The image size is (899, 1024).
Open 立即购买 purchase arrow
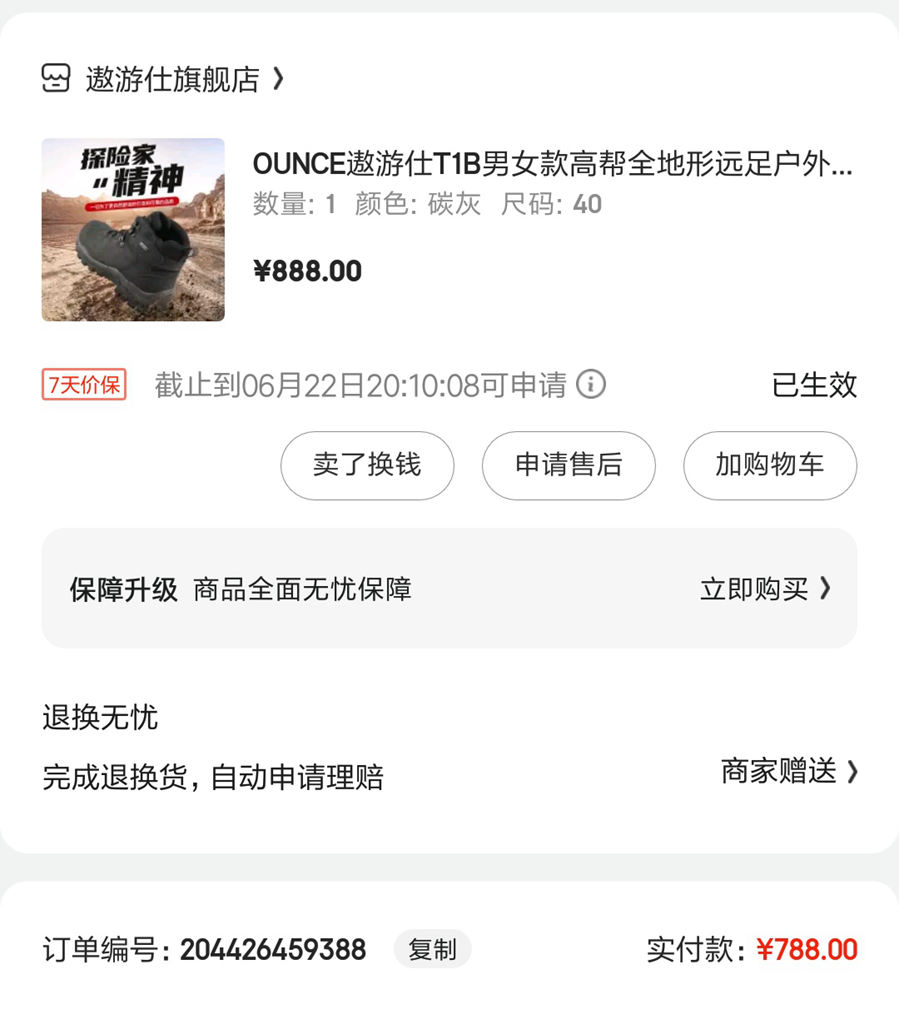(x=824, y=589)
